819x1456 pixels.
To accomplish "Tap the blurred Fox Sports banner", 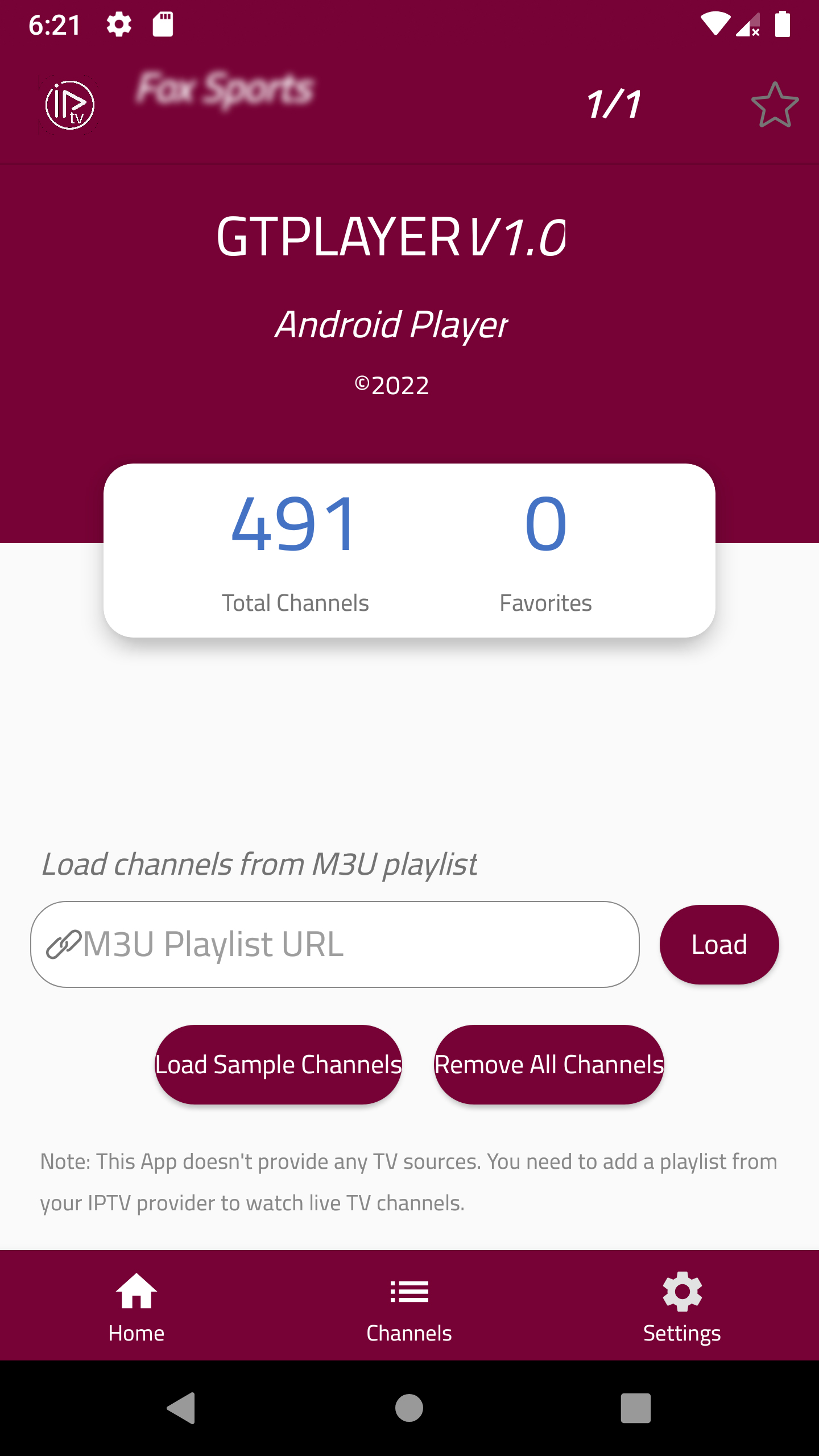I will (x=224, y=88).
